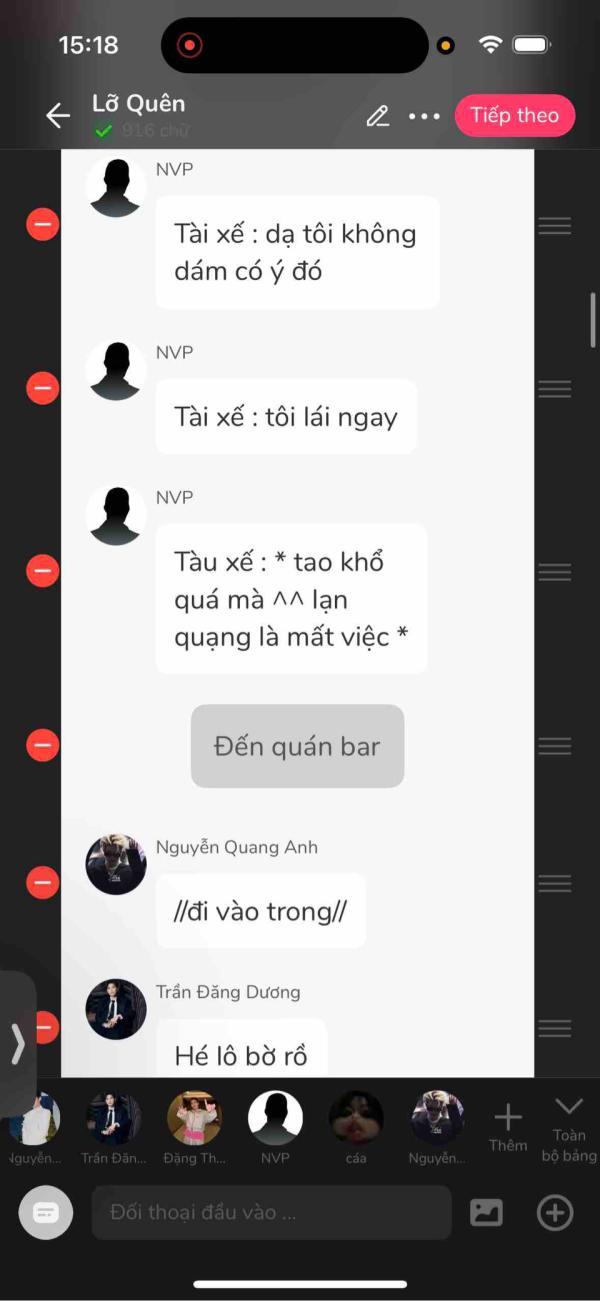Tap the narration bubble button beside input
Image resolution: width=600 pixels, height=1301 pixels.
pos(46,1212)
